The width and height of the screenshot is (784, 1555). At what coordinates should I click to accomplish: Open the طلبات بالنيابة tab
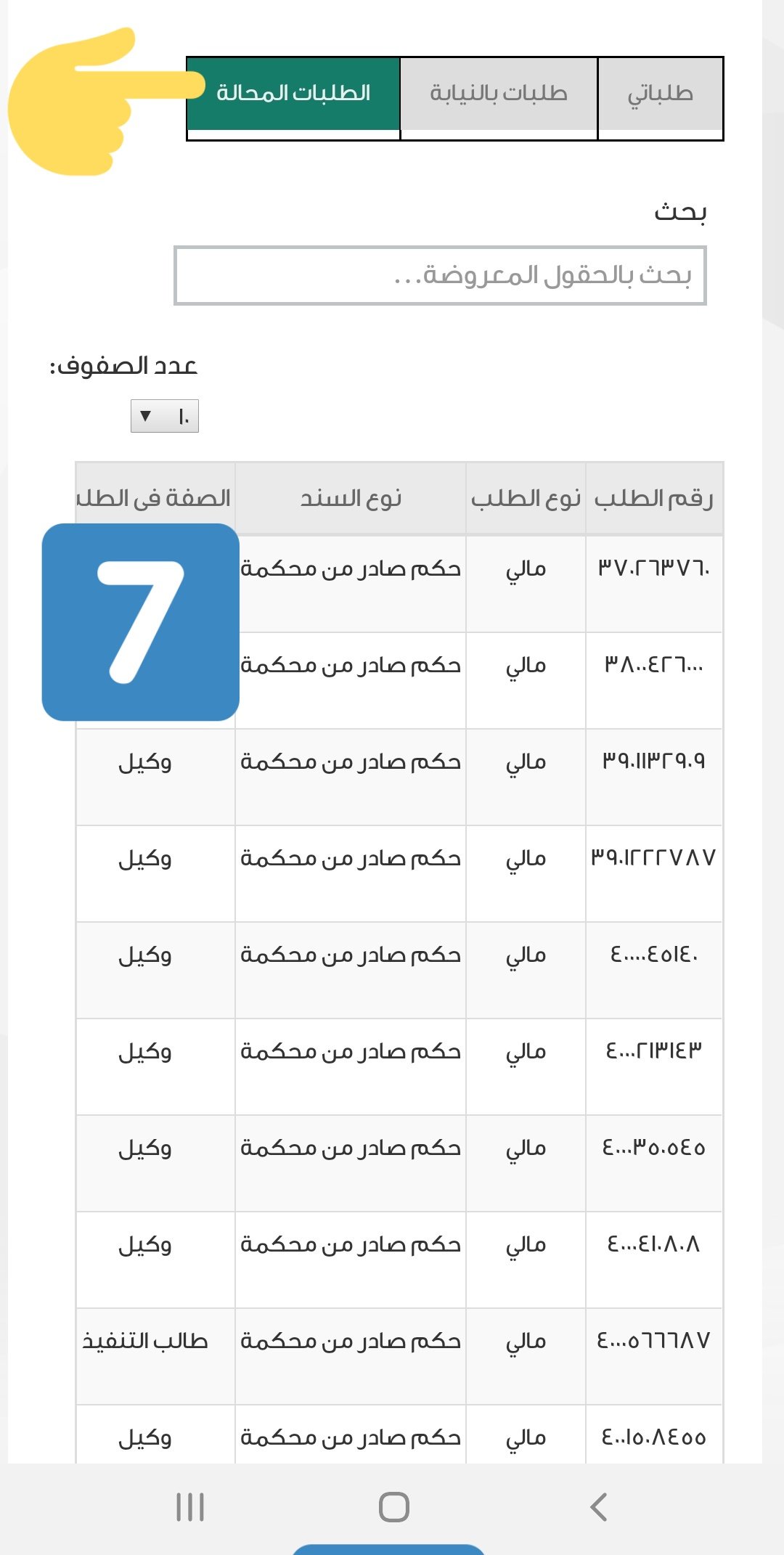(499, 94)
